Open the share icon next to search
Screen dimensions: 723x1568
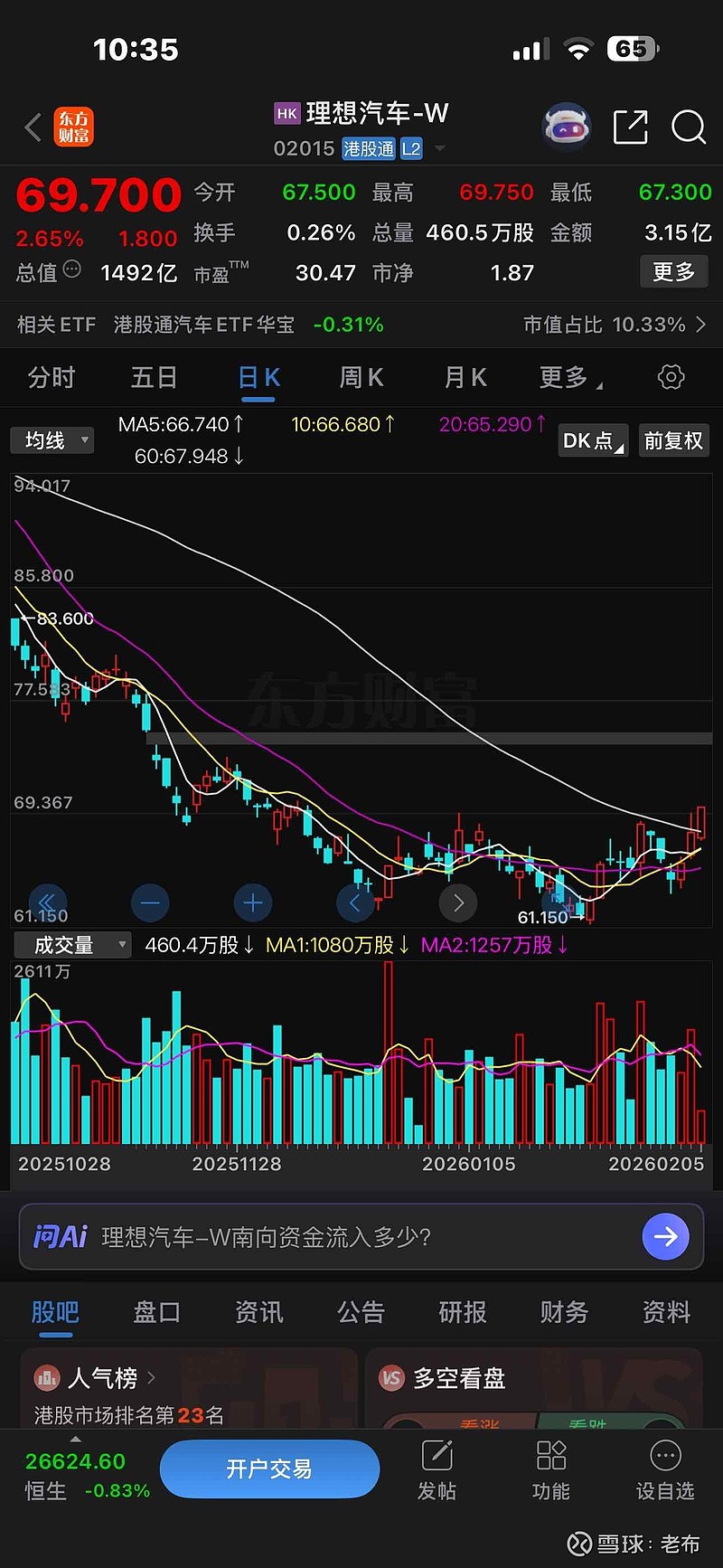(x=630, y=128)
